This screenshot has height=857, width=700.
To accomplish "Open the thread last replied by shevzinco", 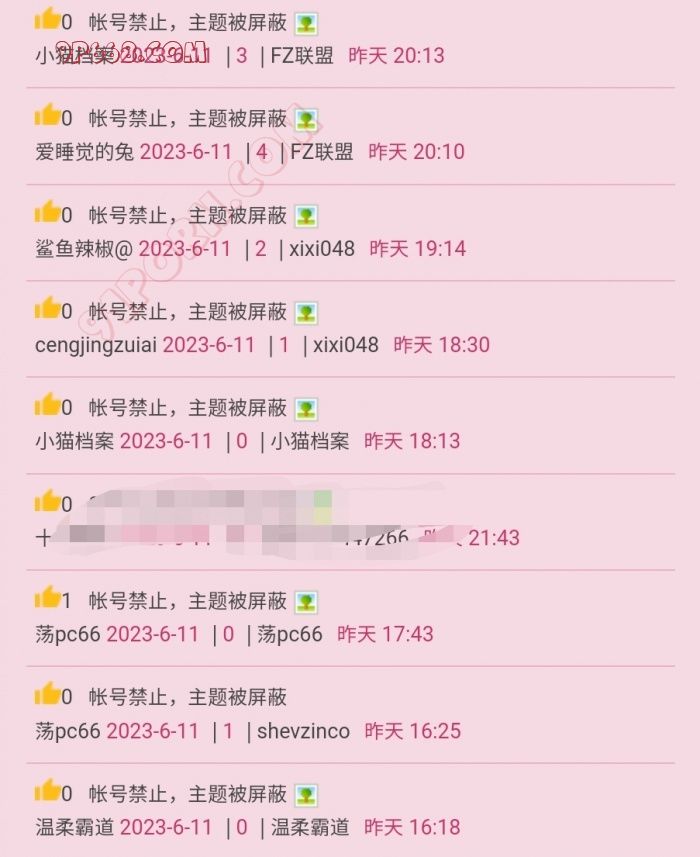I will point(188,697).
